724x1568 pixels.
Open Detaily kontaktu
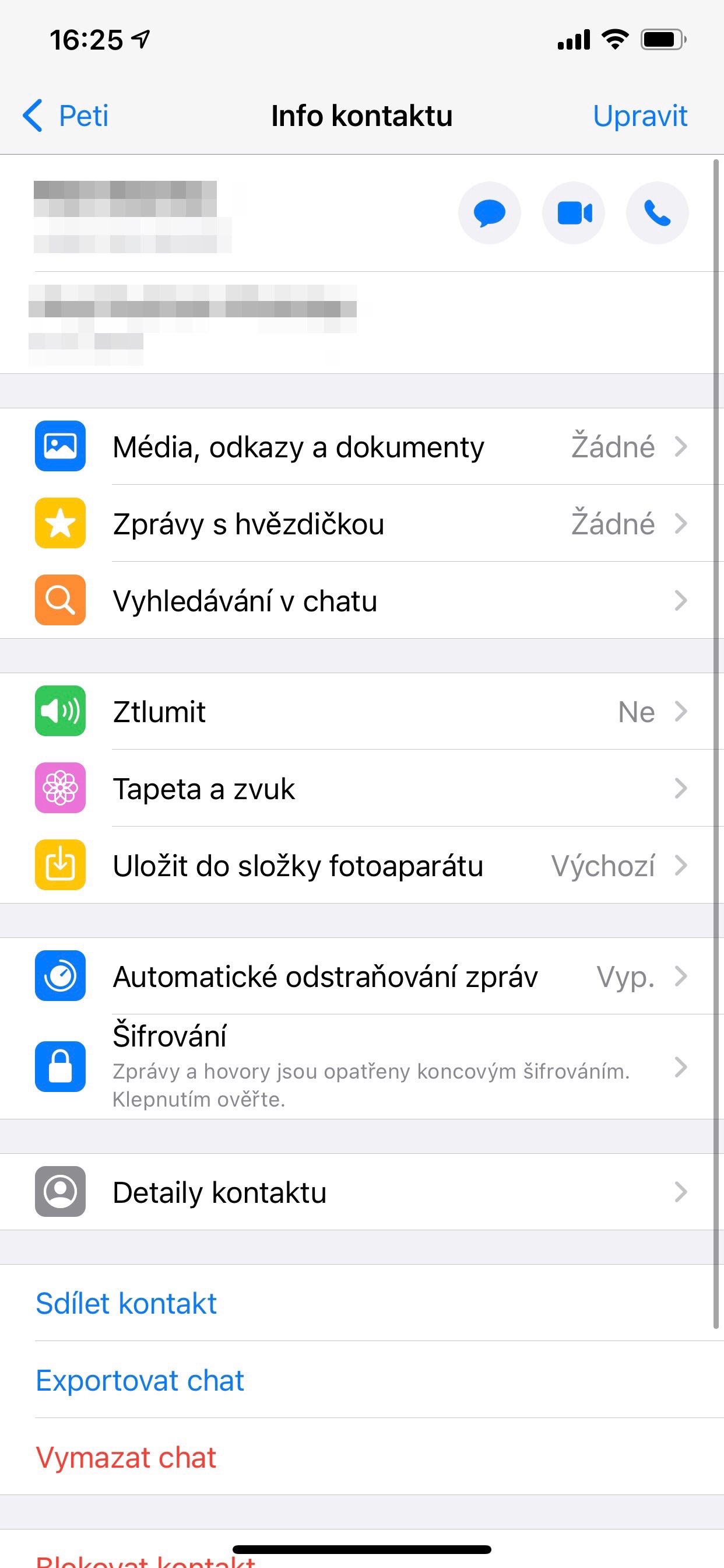click(361, 1192)
